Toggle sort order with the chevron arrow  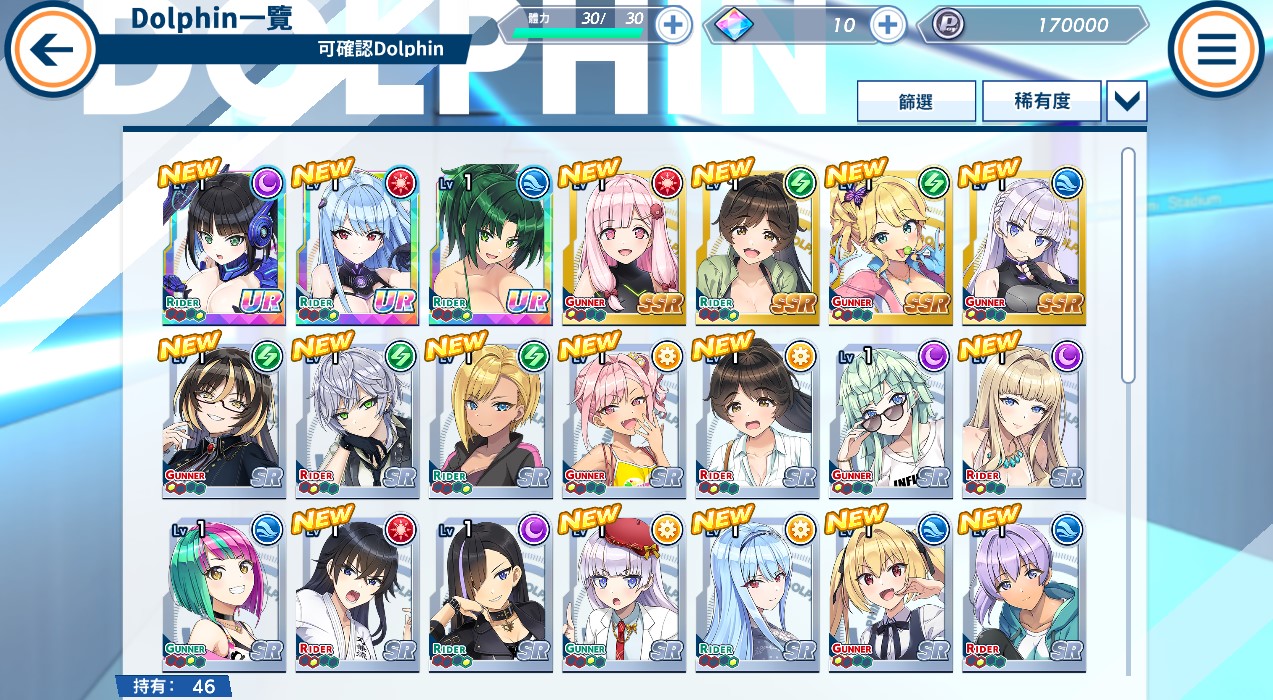[x=1128, y=101]
